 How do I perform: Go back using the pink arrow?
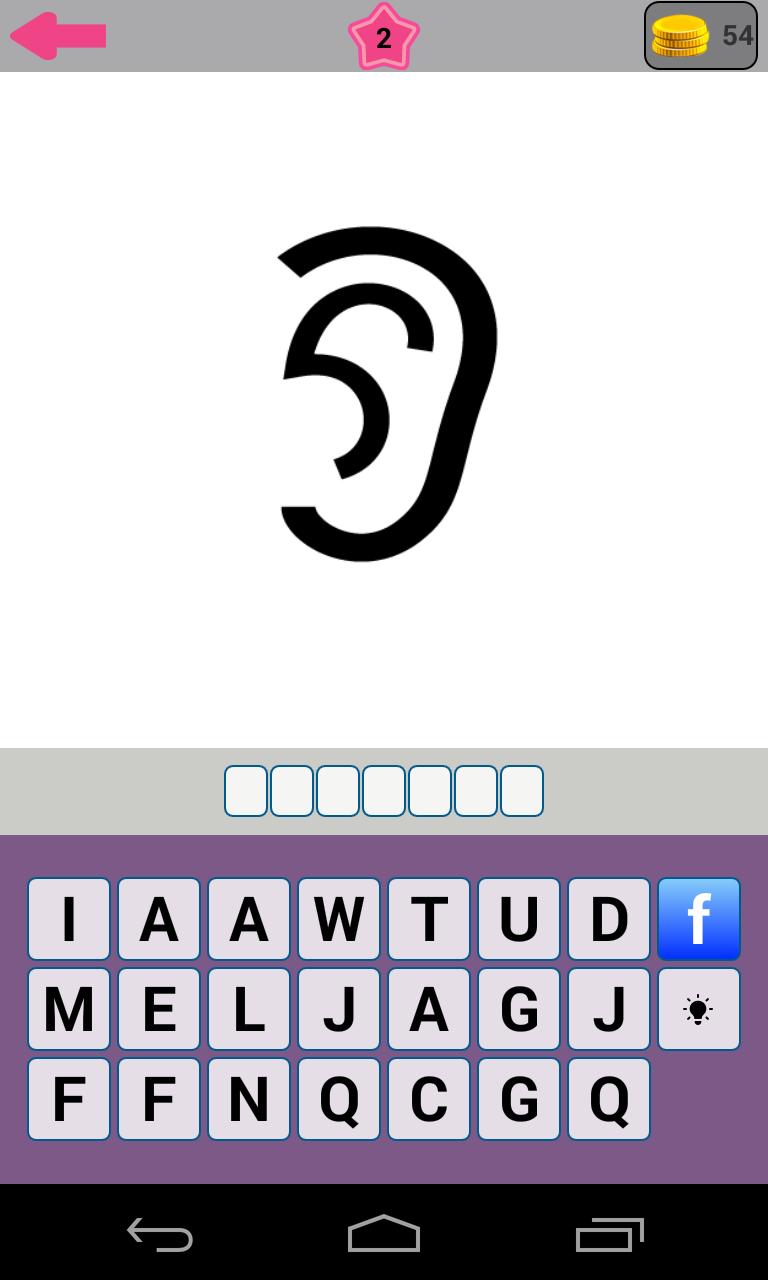(x=58, y=36)
